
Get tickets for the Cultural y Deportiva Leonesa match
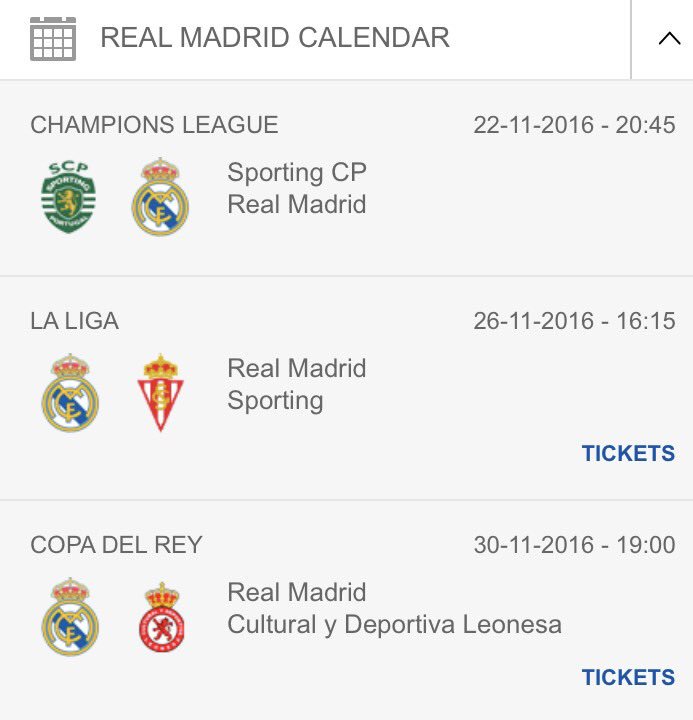coord(628,677)
